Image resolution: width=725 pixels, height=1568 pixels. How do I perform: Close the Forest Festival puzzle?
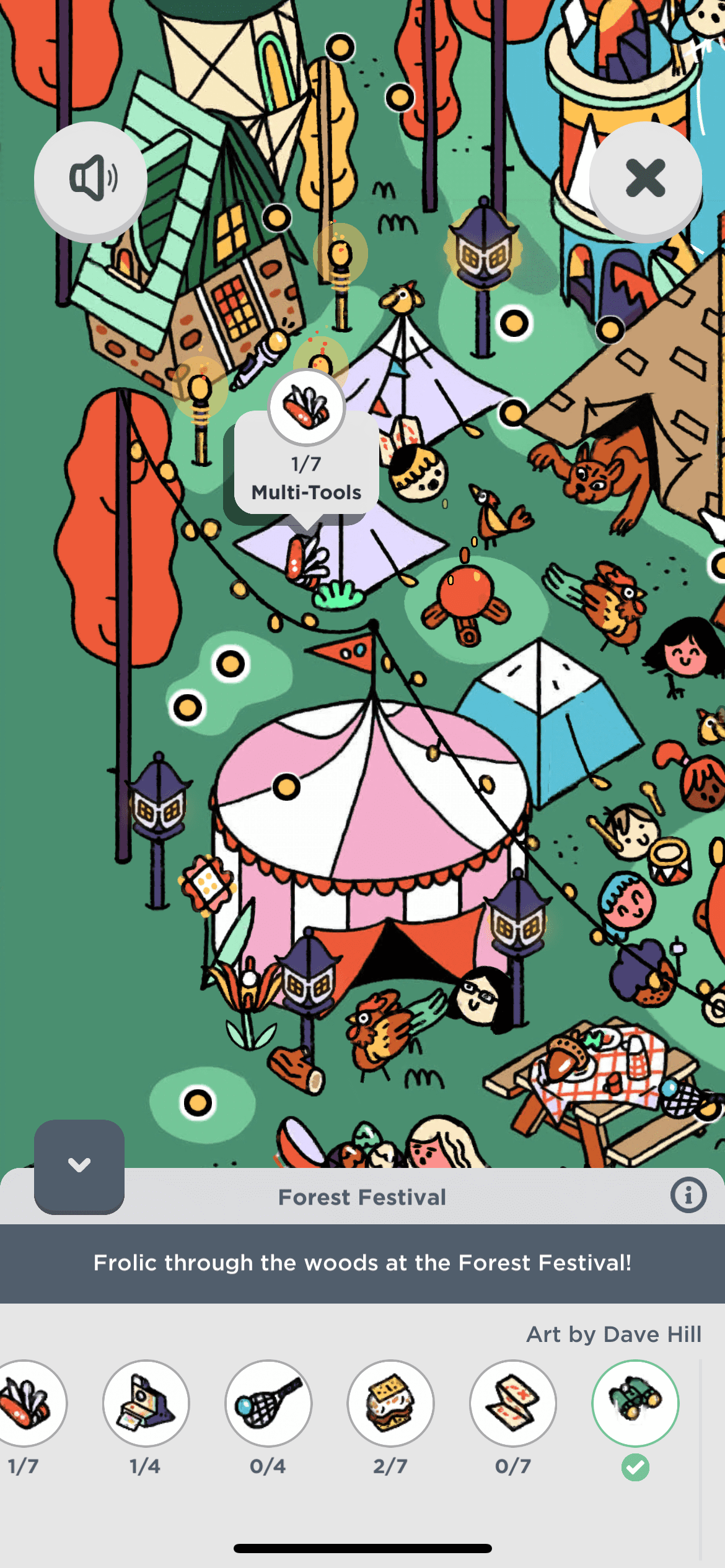(x=645, y=178)
